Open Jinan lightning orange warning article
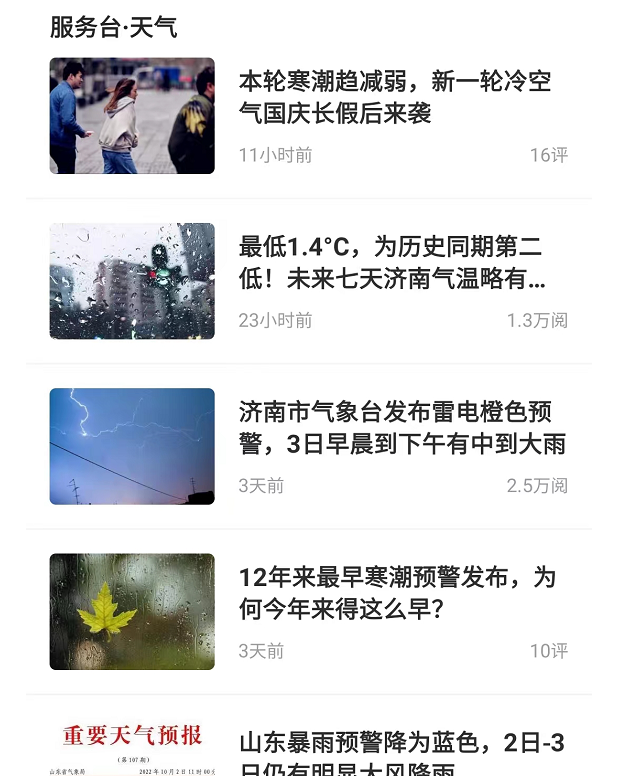This screenshot has width=618, height=780. click(x=401, y=428)
